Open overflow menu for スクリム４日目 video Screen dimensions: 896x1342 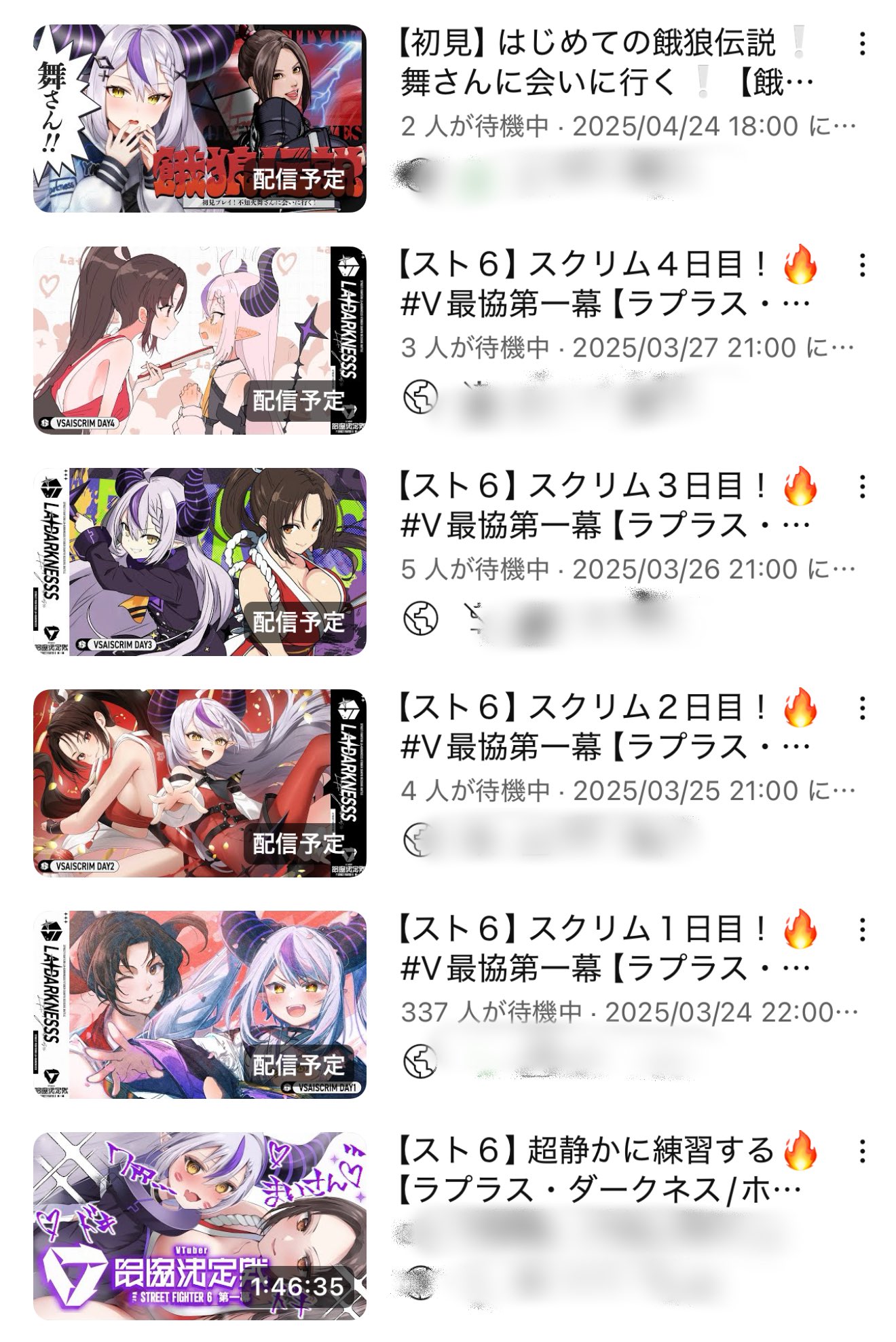point(862,266)
